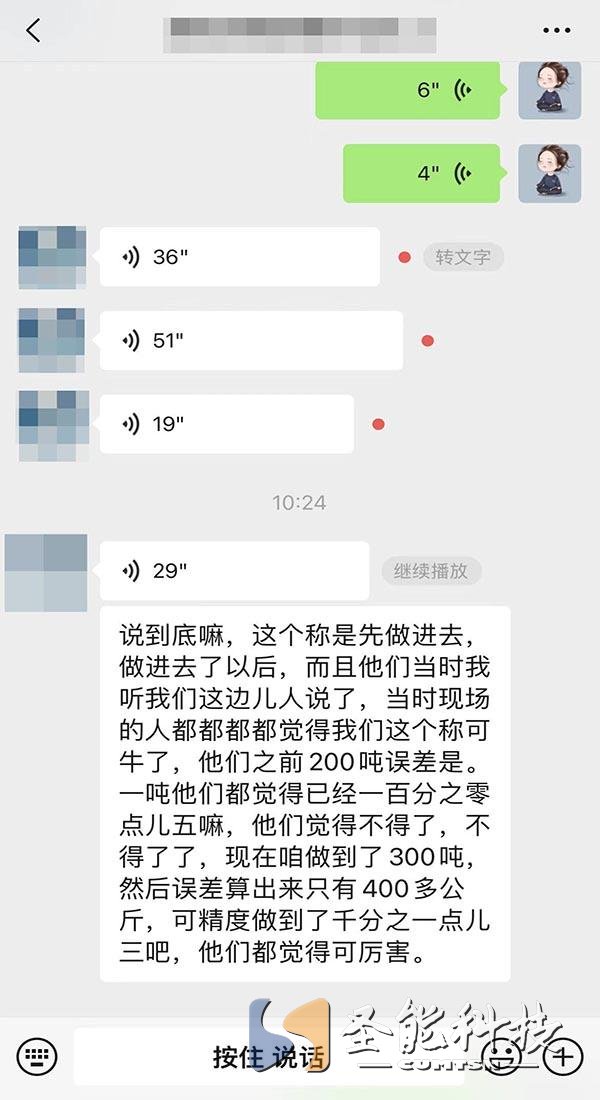600x1100 pixels.
Task: Tap 转文字 to convert voice to text
Action: [x=463, y=257]
